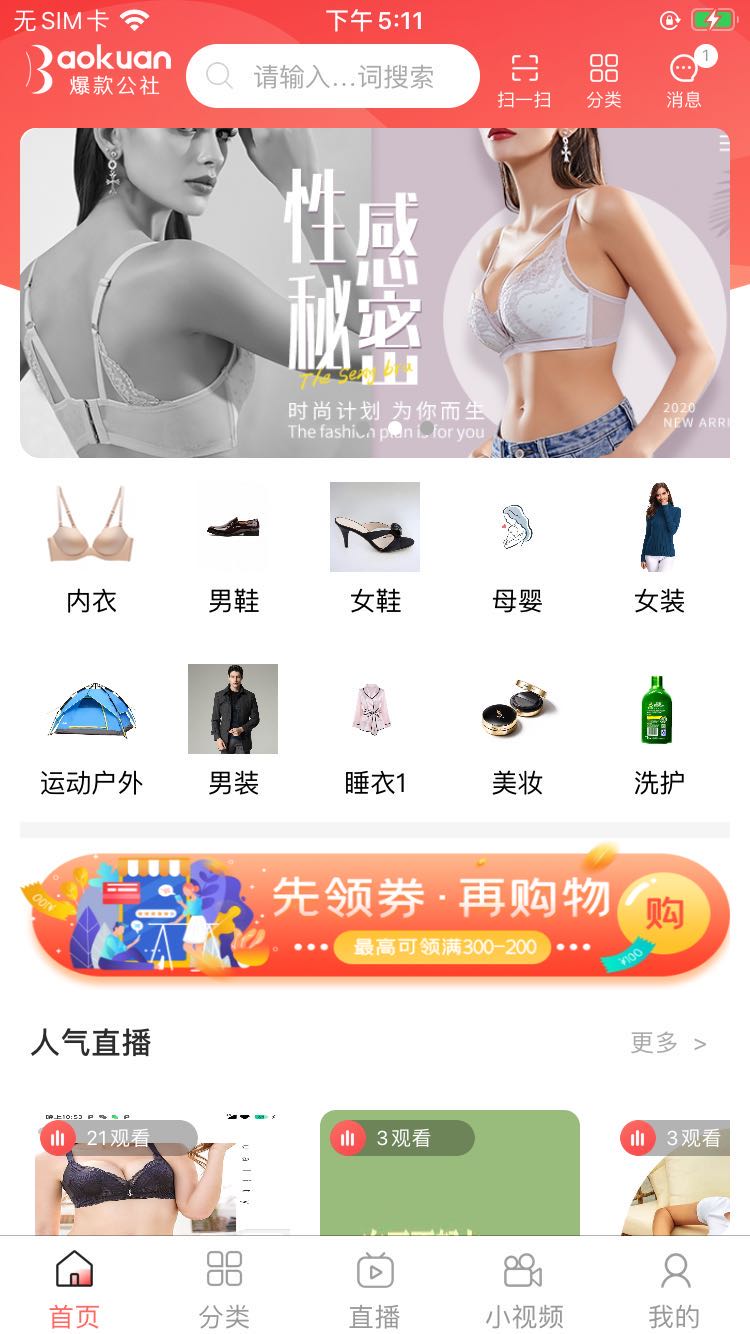The width and height of the screenshot is (750, 1334).
Task: Open the 性感秘密 lingerie banner
Action: tap(375, 292)
